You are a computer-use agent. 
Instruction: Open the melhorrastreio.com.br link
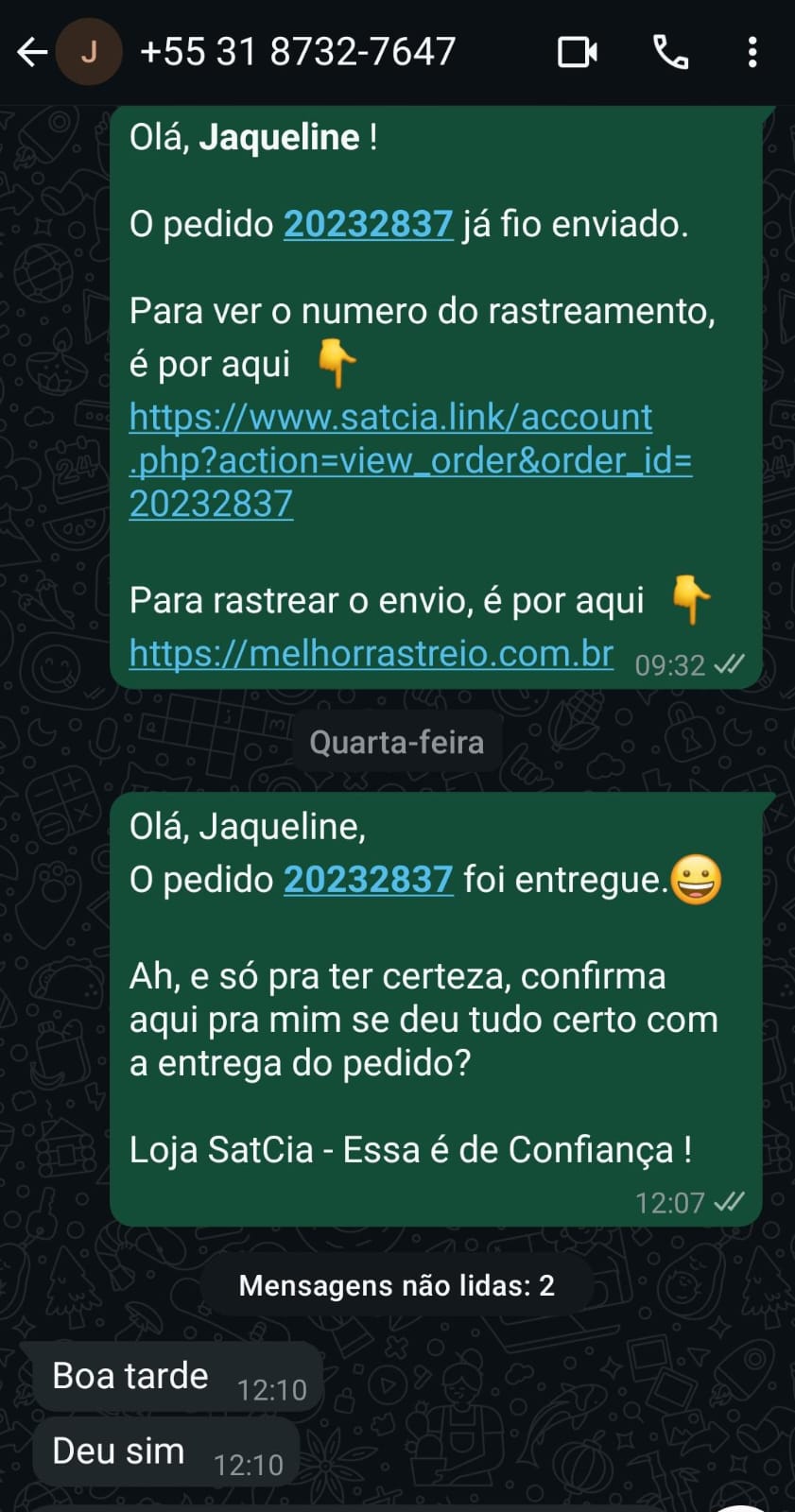(x=372, y=653)
